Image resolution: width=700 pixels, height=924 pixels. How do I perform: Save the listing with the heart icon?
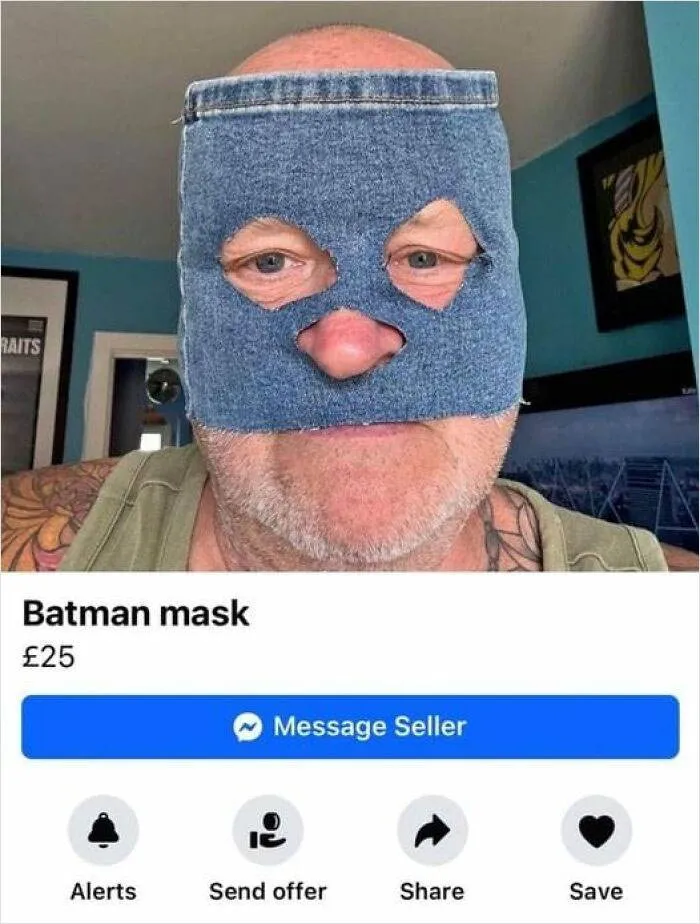click(x=596, y=830)
